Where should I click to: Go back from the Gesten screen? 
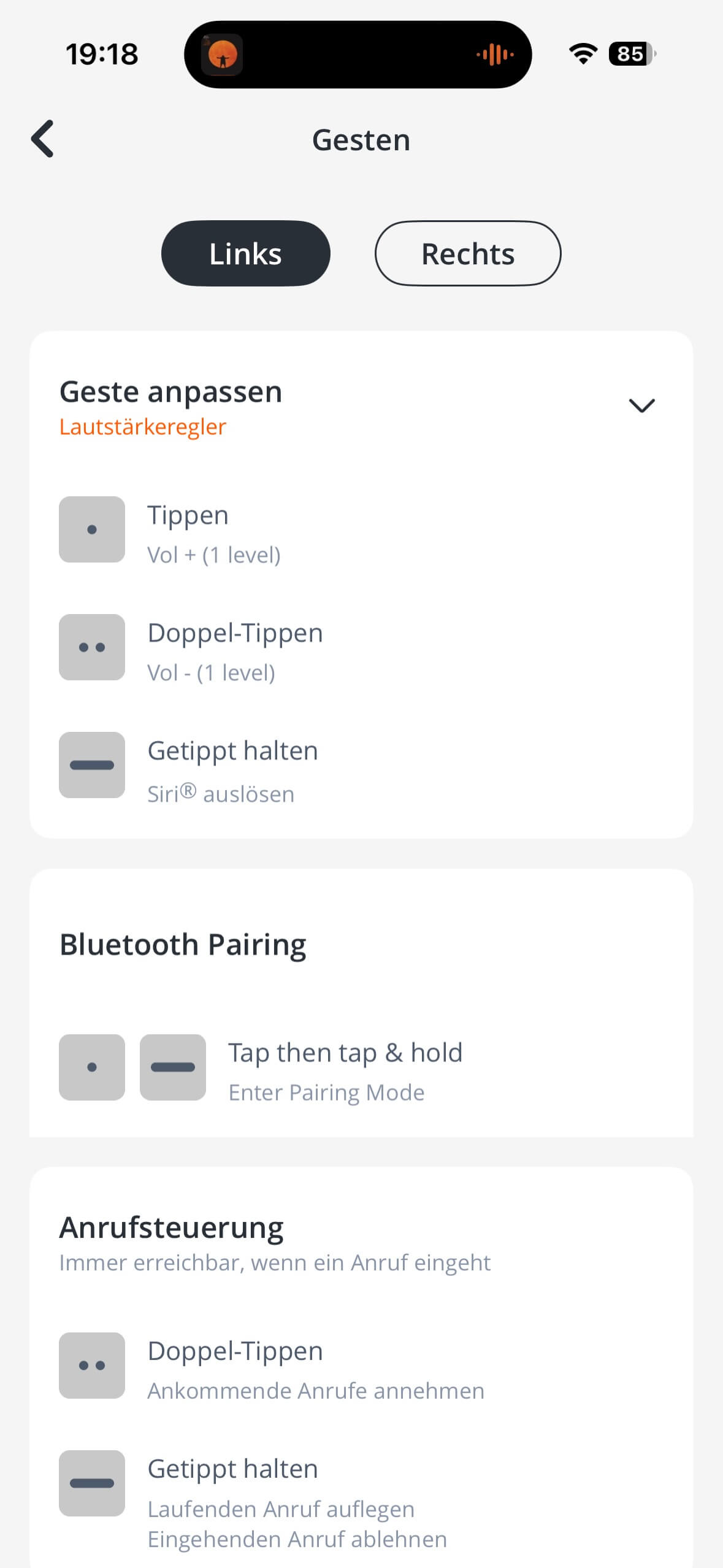tap(43, 139)
